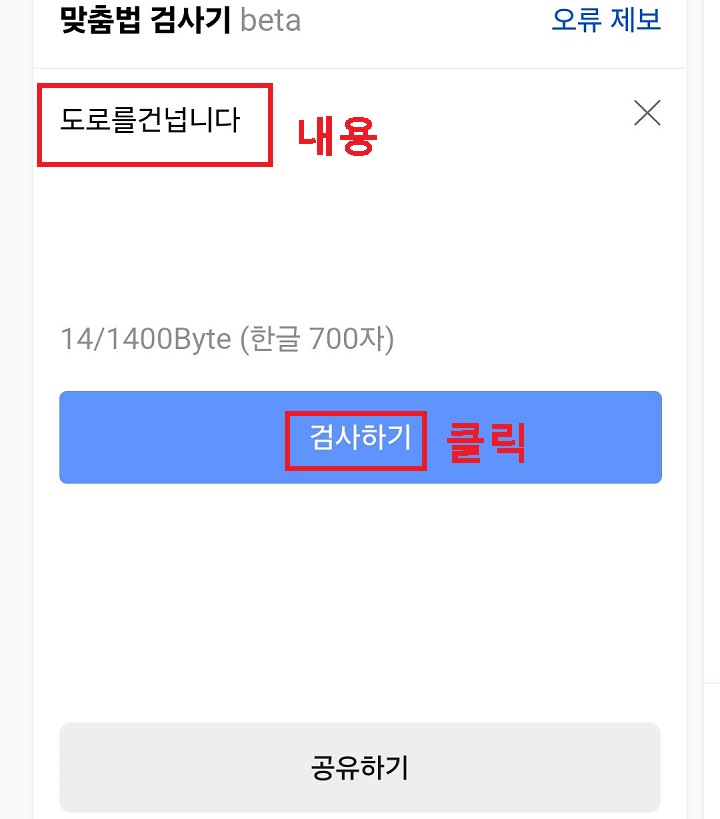Click the 검사하기 button to check spelling
Viewport: 720px width, 819px height.
point(360,437)
